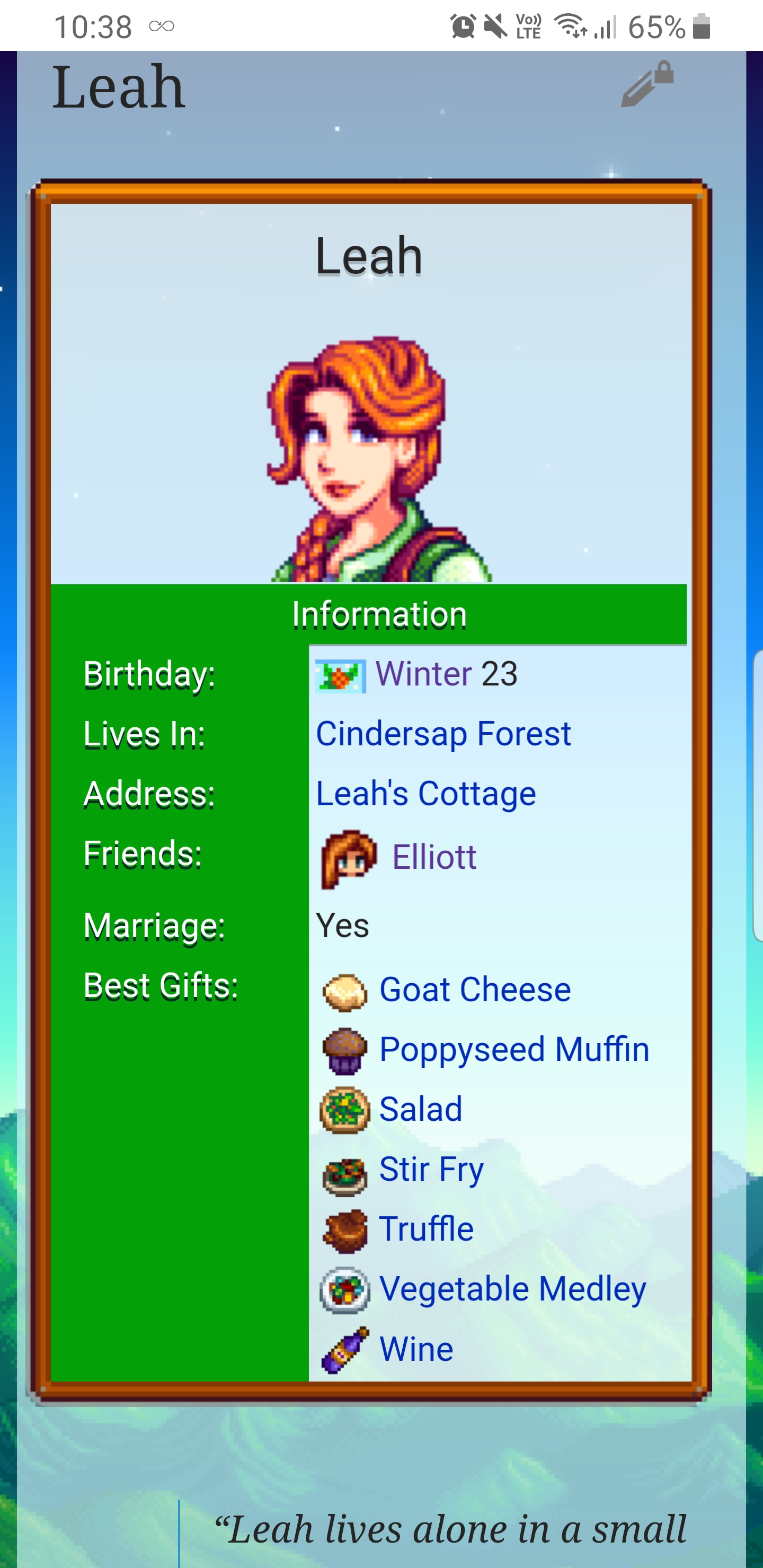Open the Salad item page

(421, 1109)
